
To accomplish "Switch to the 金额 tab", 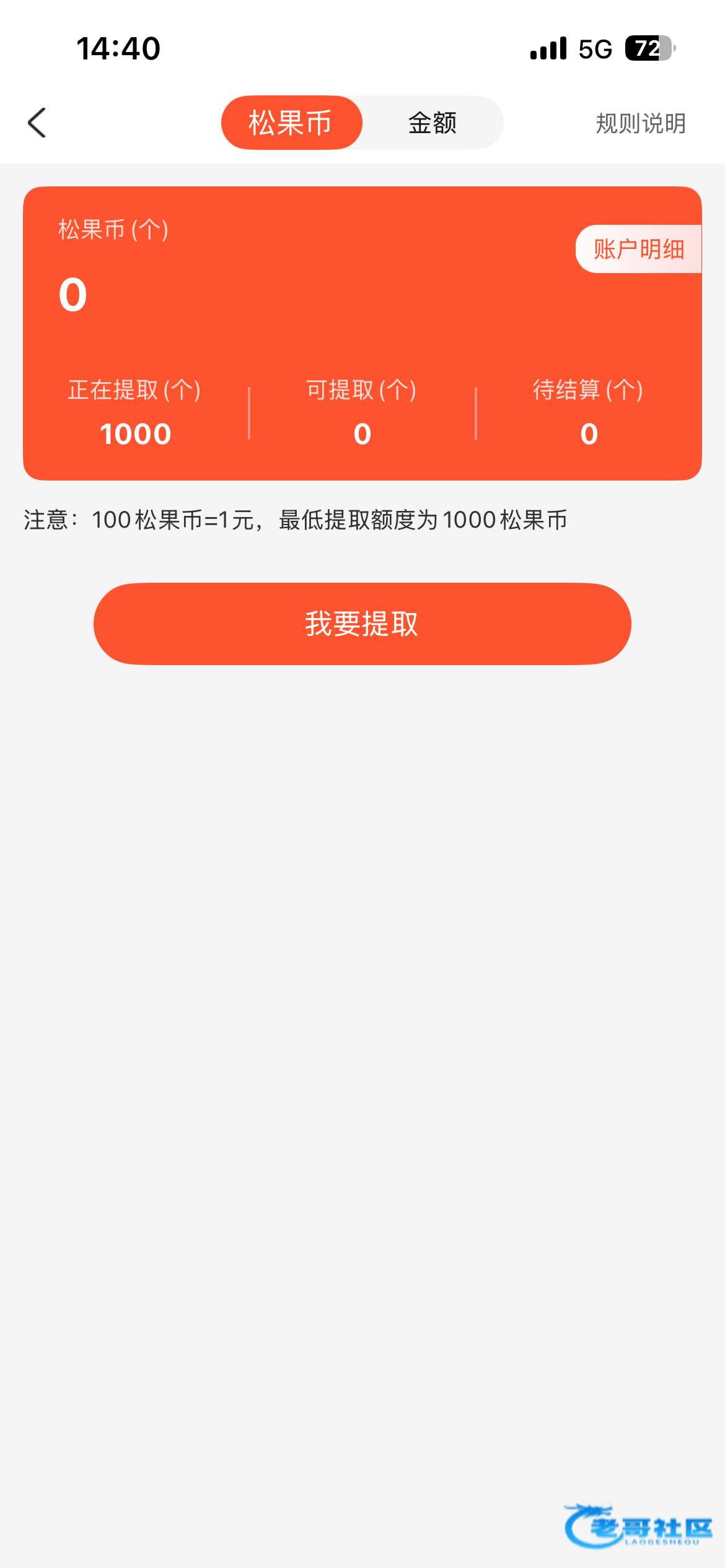I will [x=433, y=123].
